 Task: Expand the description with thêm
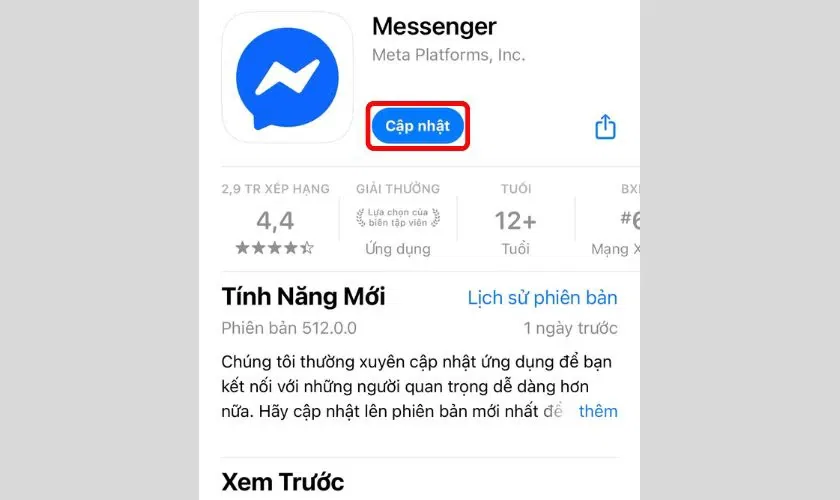[x=598, y=411]
